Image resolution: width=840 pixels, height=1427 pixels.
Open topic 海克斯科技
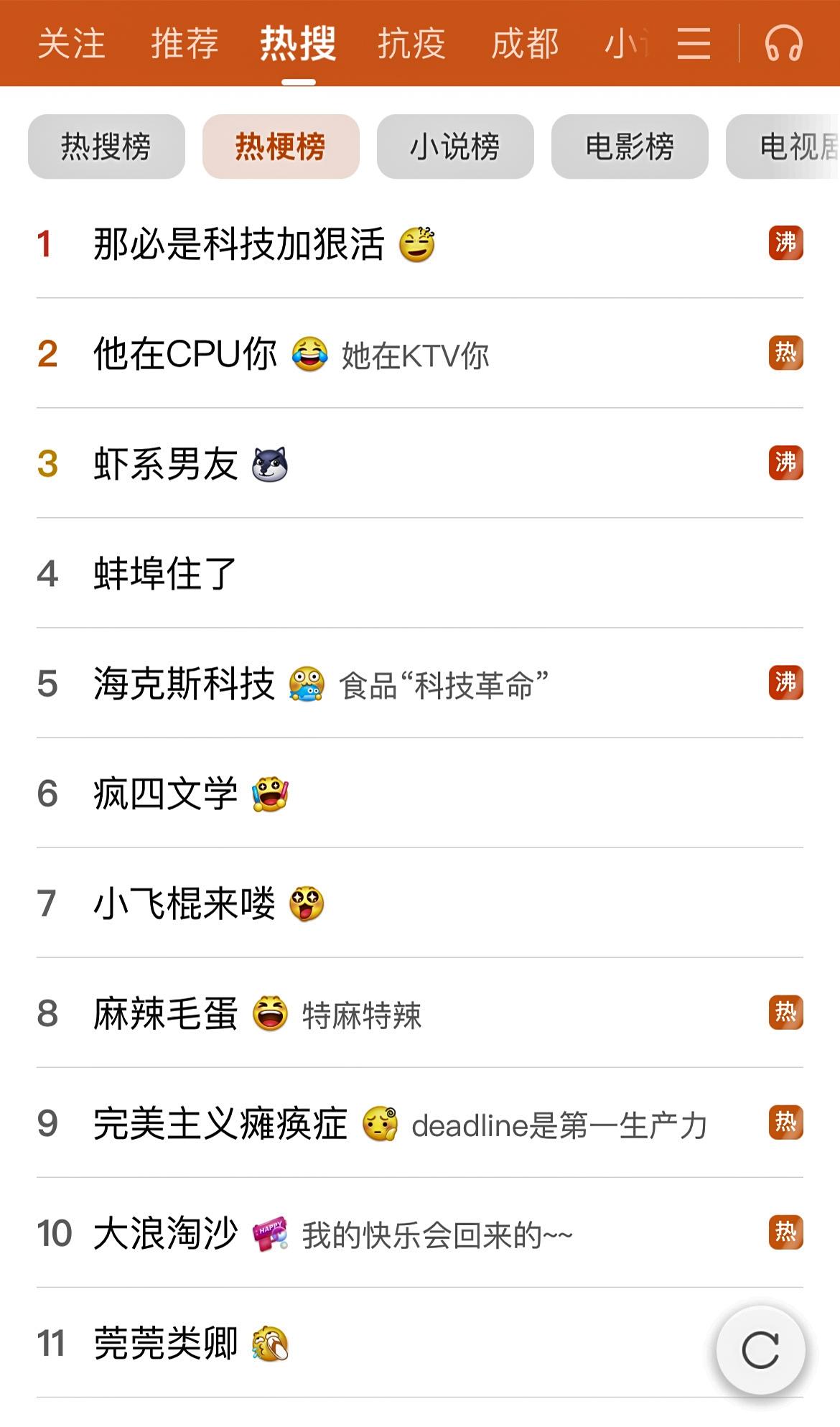pyautogui.click(x=419, y=683)
